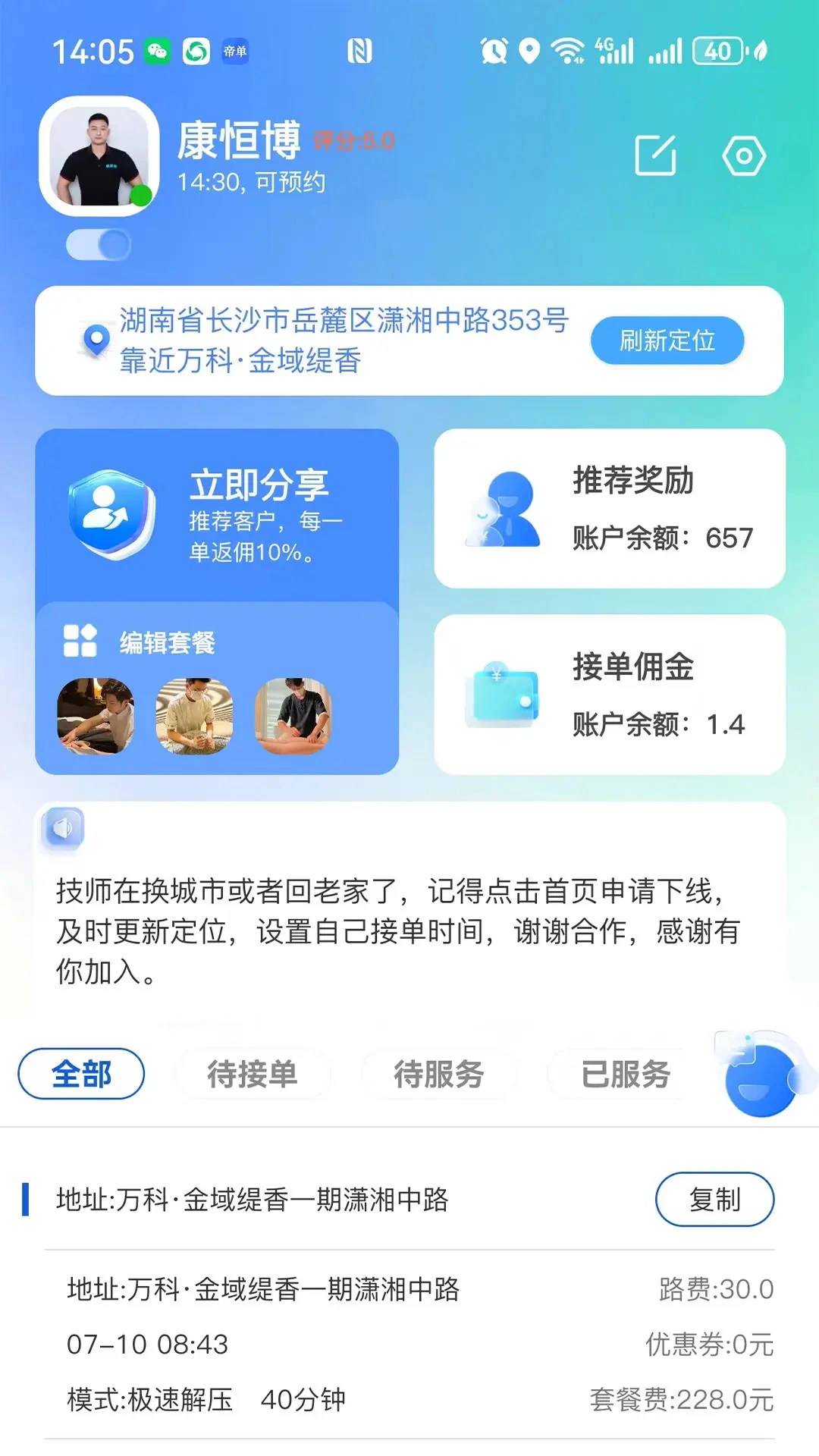Select the 全部 orders tab
Image resolution: width=819 pixels, height=1456 pixels.
(x=80, y=1074)
